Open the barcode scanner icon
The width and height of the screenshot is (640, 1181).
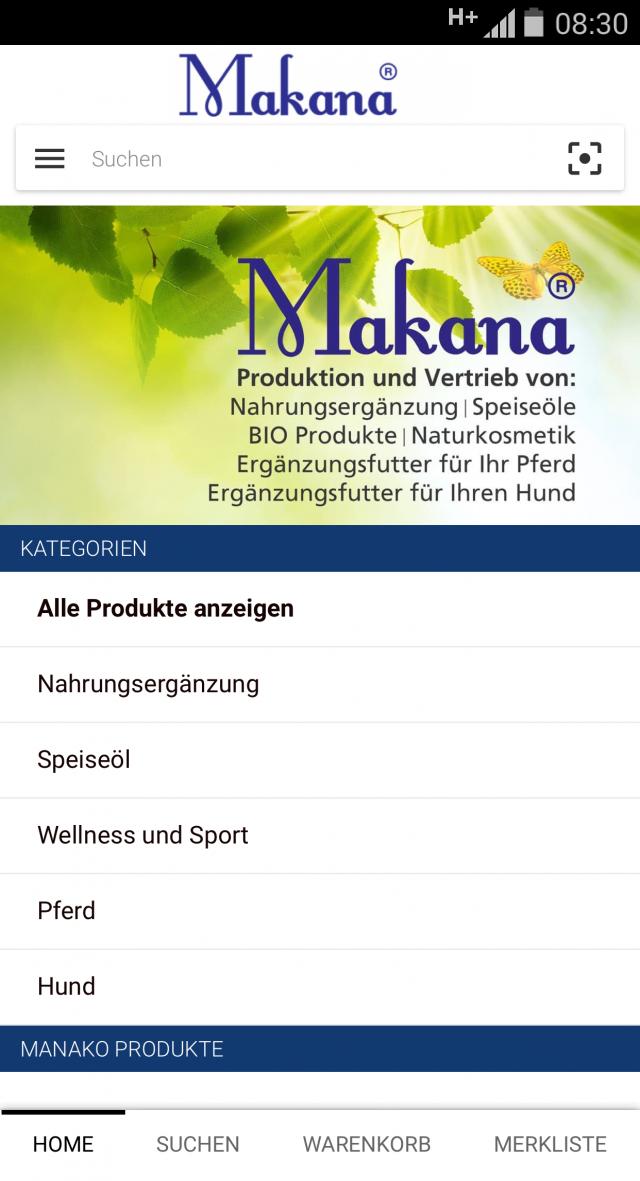coord(585,158)
